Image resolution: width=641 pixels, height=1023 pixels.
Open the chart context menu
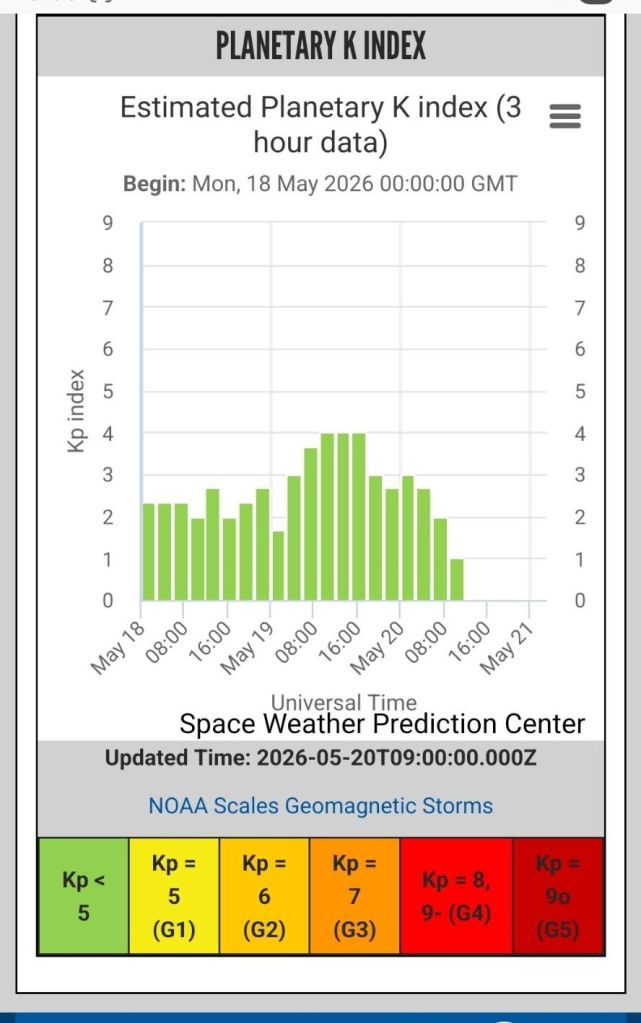click(565, 116)
